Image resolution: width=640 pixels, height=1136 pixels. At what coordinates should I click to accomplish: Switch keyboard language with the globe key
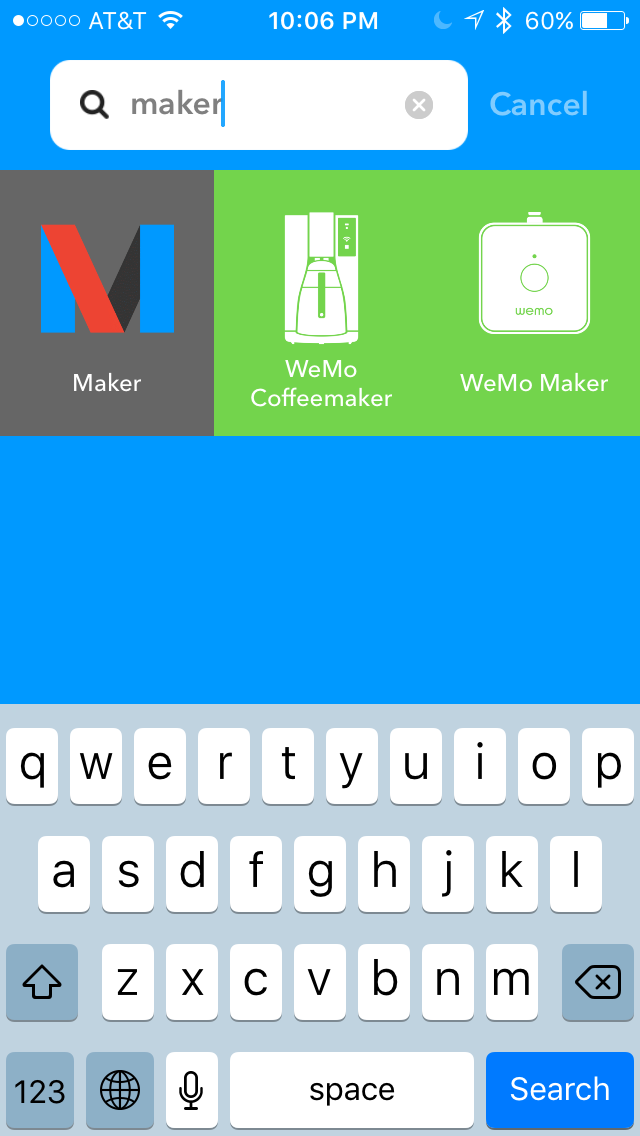(x=120, y=1089)
